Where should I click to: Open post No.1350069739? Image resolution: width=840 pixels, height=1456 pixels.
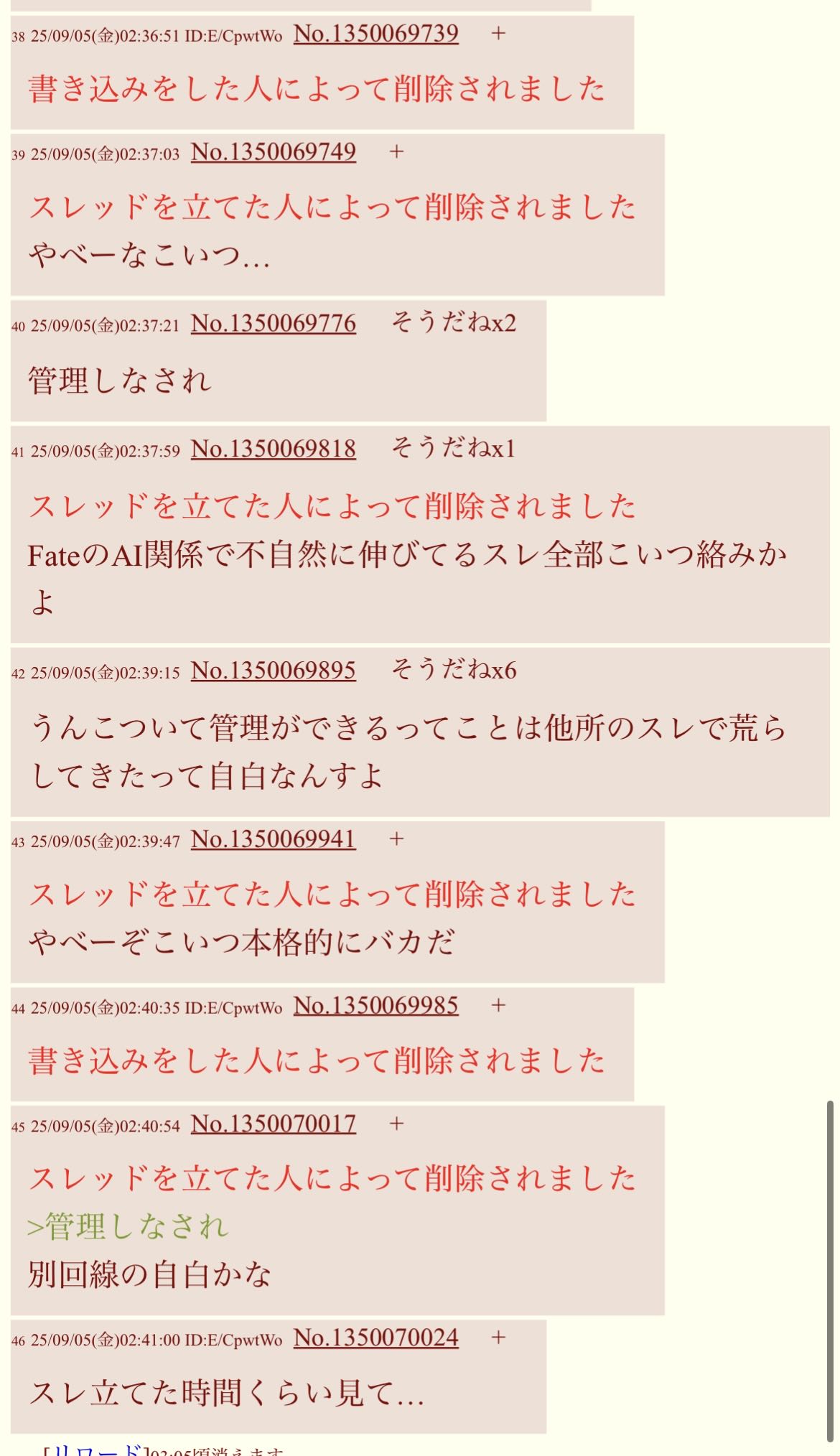pyautogui.click(x=375, y=34)
